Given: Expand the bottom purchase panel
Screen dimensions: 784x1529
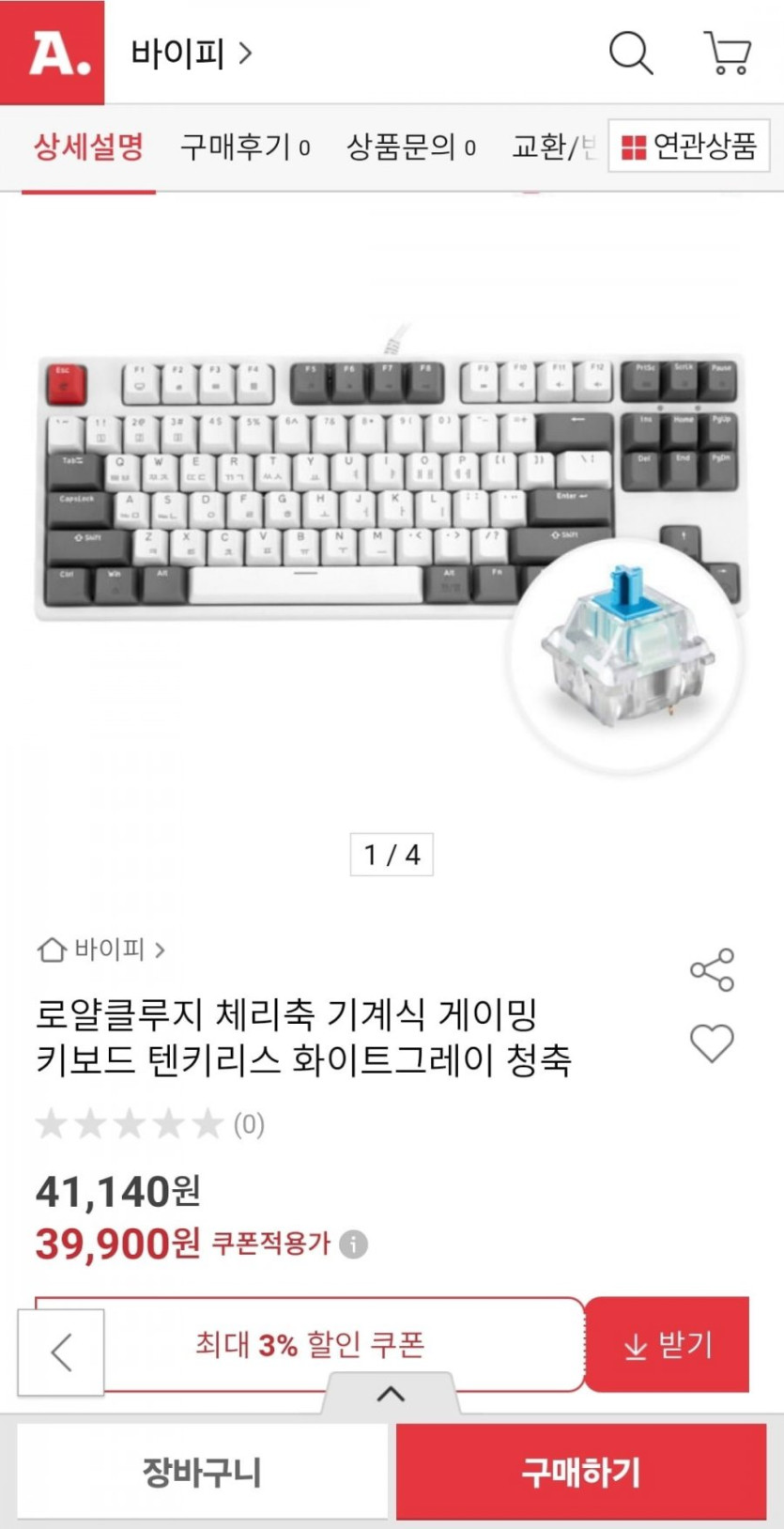Looking at the screenshot, I should pyautogui.click(x=391, y=1394).
